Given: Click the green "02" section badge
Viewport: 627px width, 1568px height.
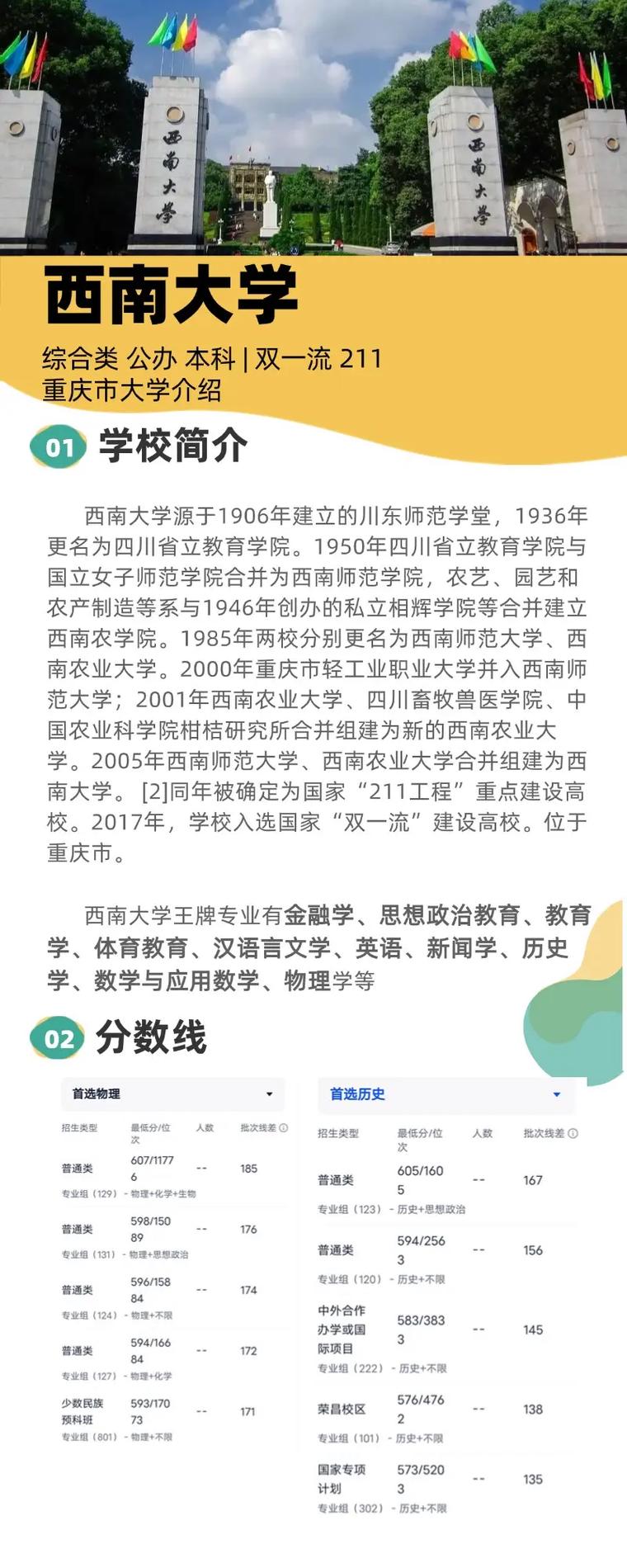Looking at the screenshot, I should (59, 1038).
